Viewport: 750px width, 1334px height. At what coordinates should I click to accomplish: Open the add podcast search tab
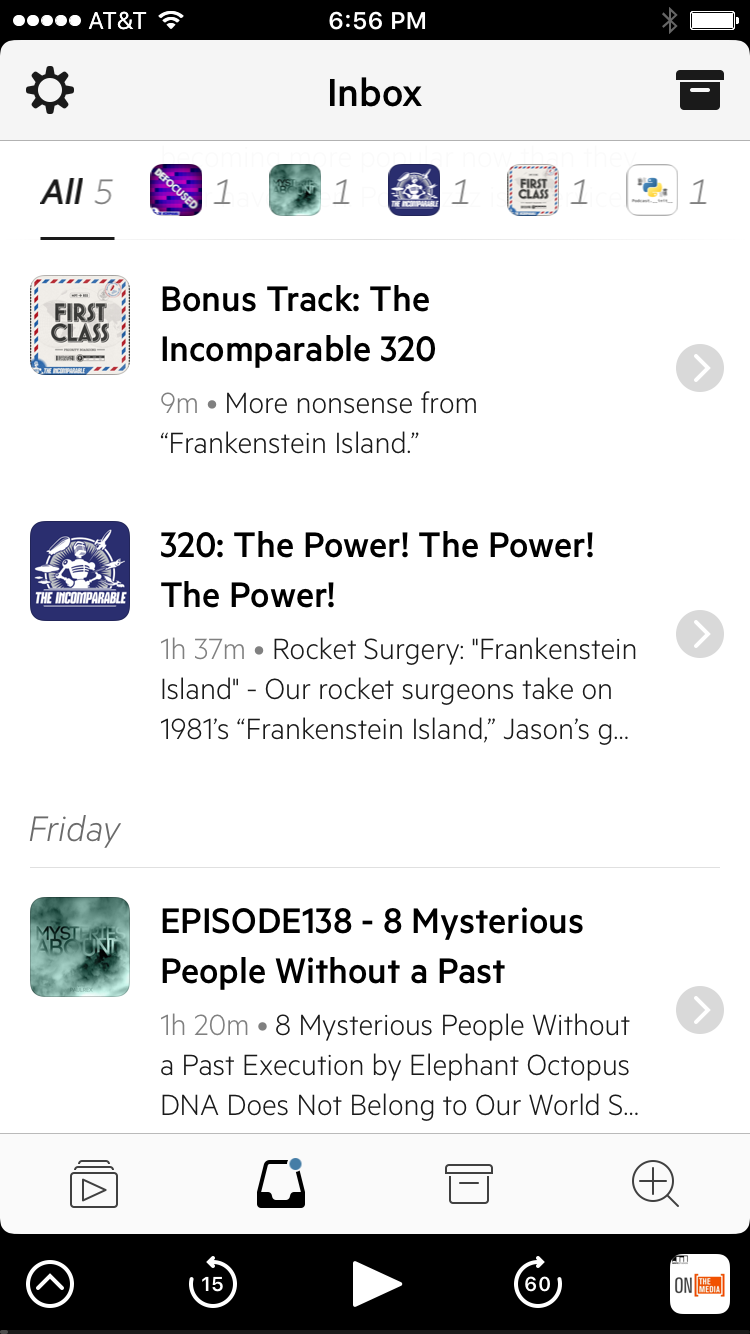655,1184
